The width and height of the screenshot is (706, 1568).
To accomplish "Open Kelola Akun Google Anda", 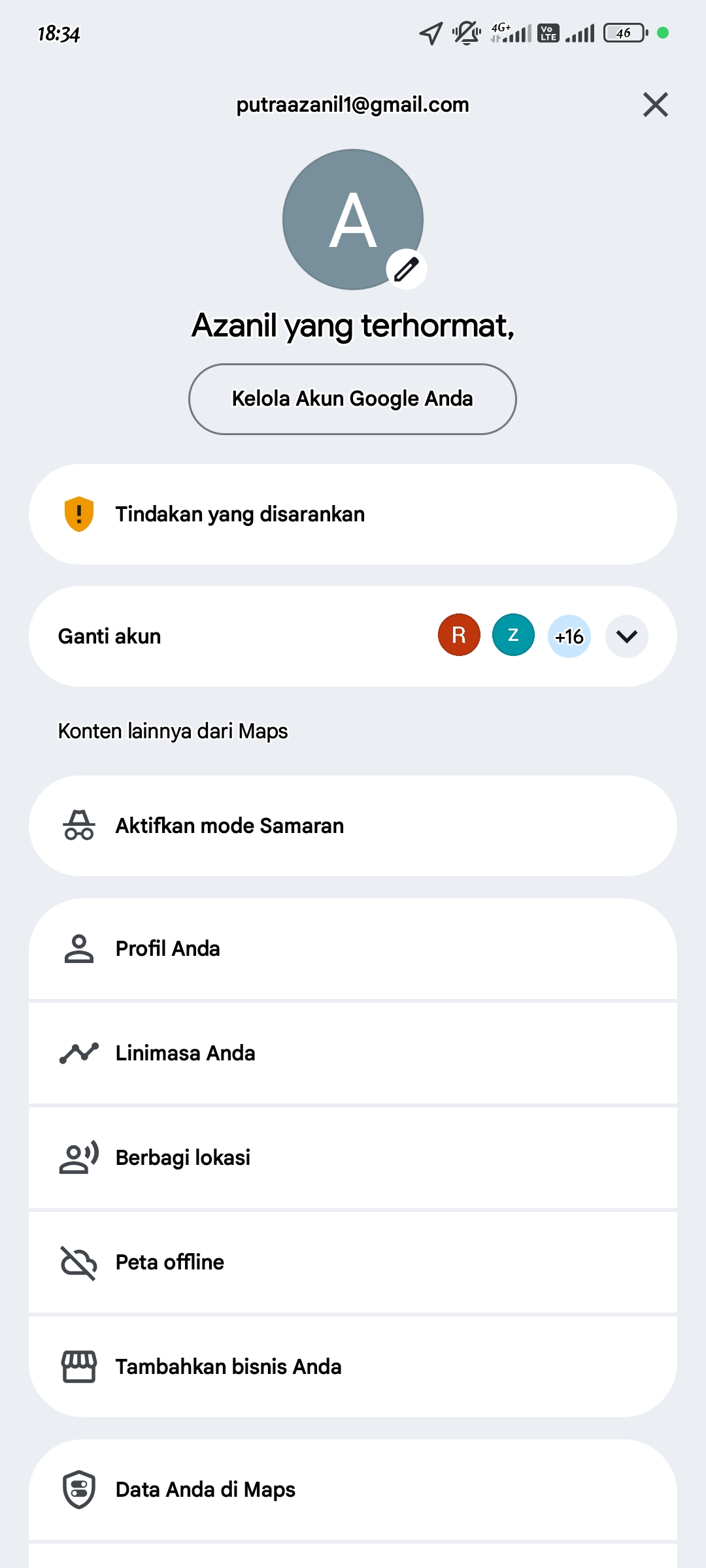I will tap(352, 399).
